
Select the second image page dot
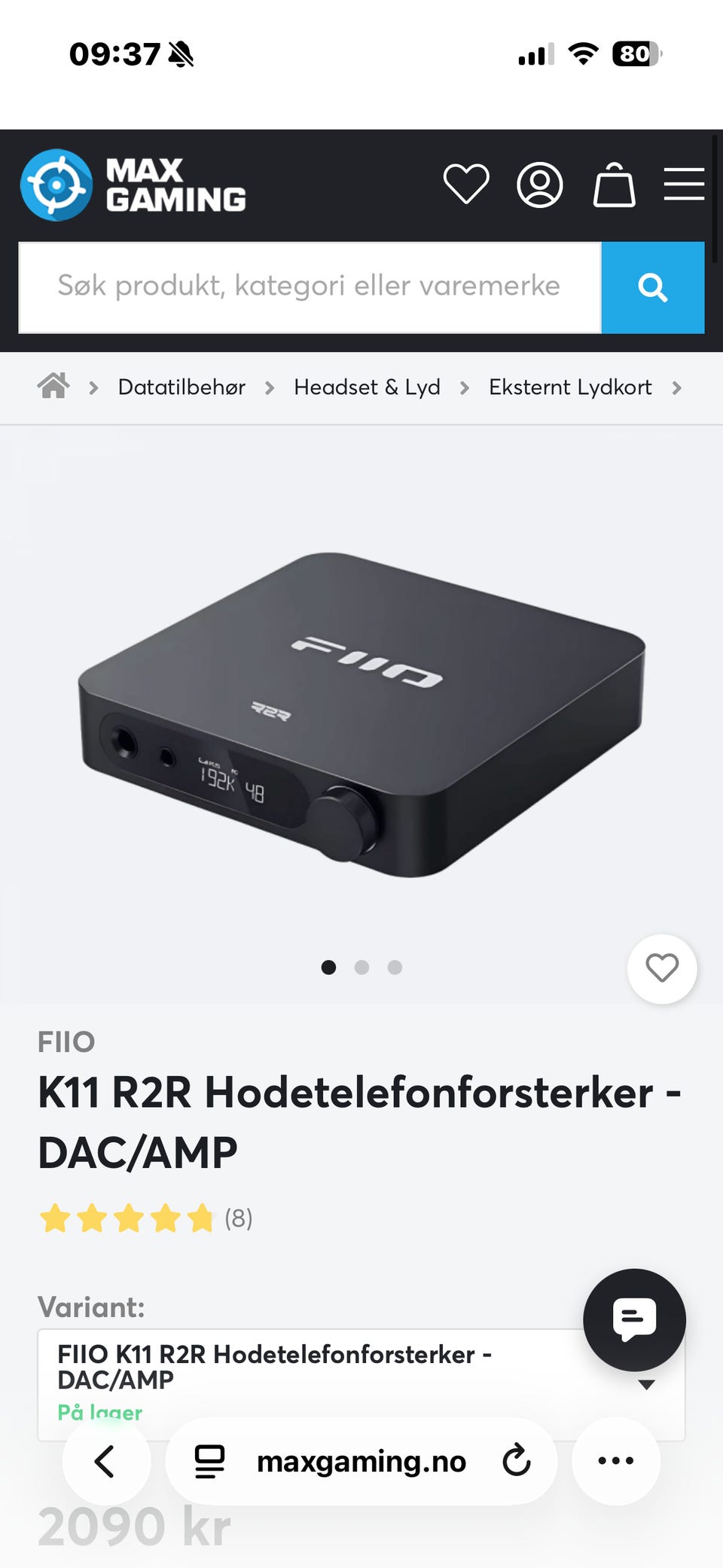(x=361, y=967)
